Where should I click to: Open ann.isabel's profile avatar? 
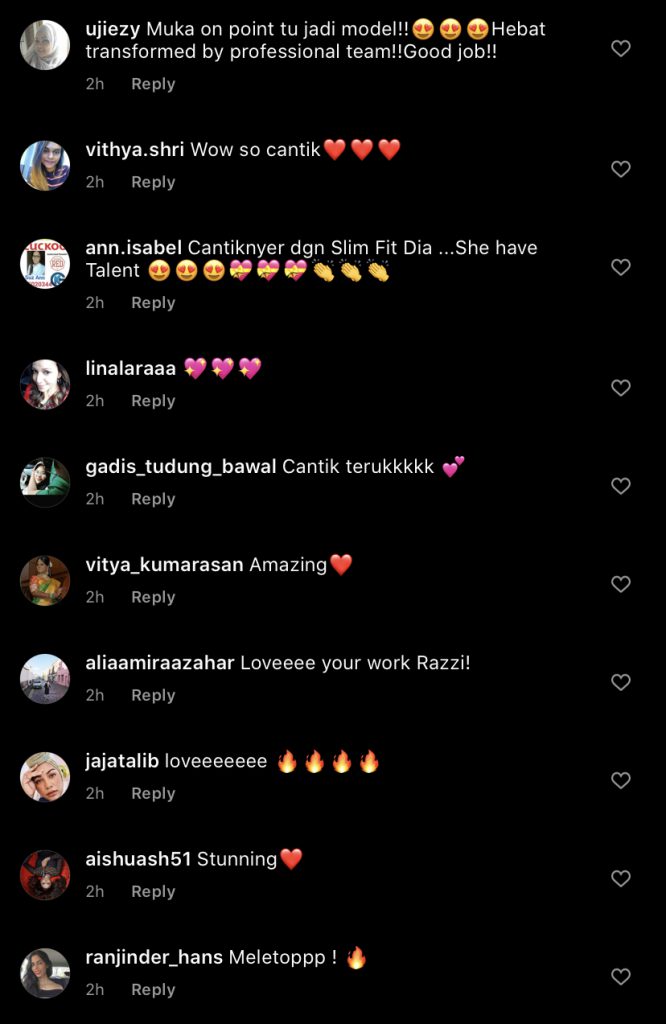(45, 264)
